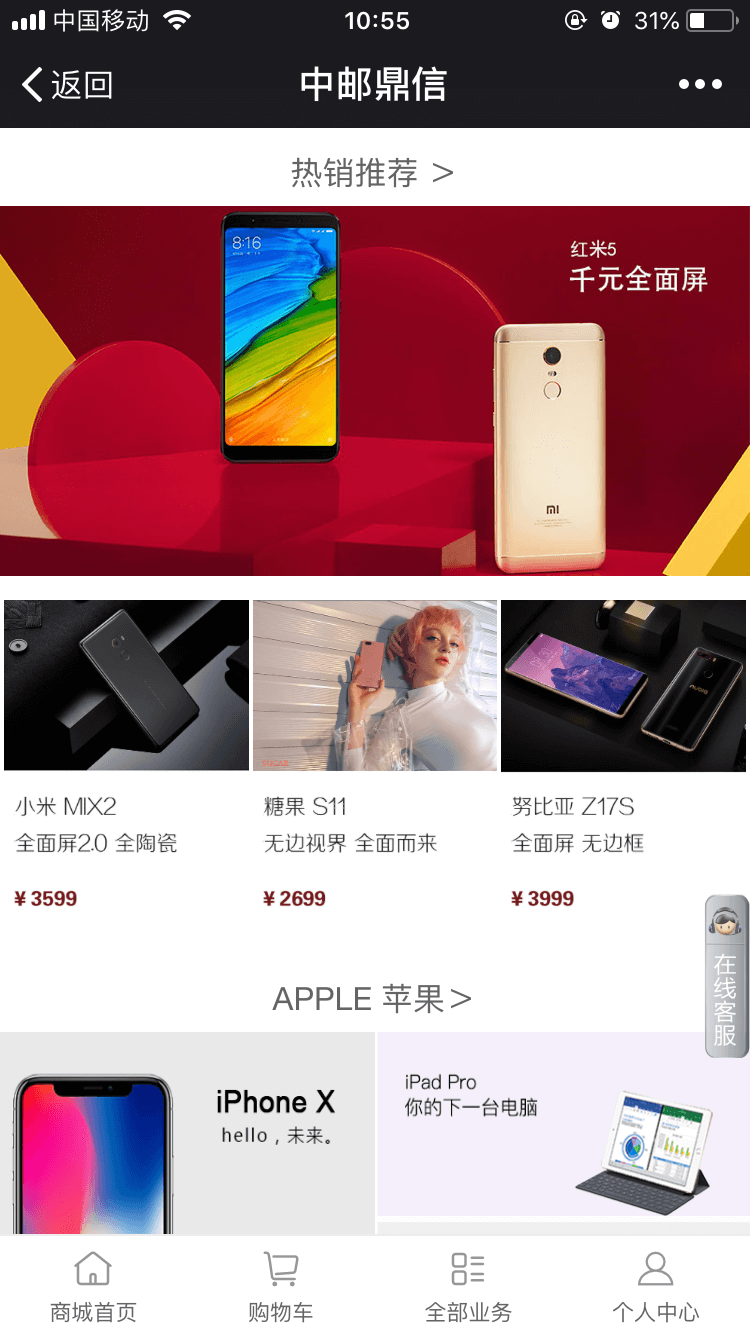Viewport: 750px width, 1334px height.
Task: Switch to 全部业务 tab
Action: pyautogui.click(x=468, y=1286)
